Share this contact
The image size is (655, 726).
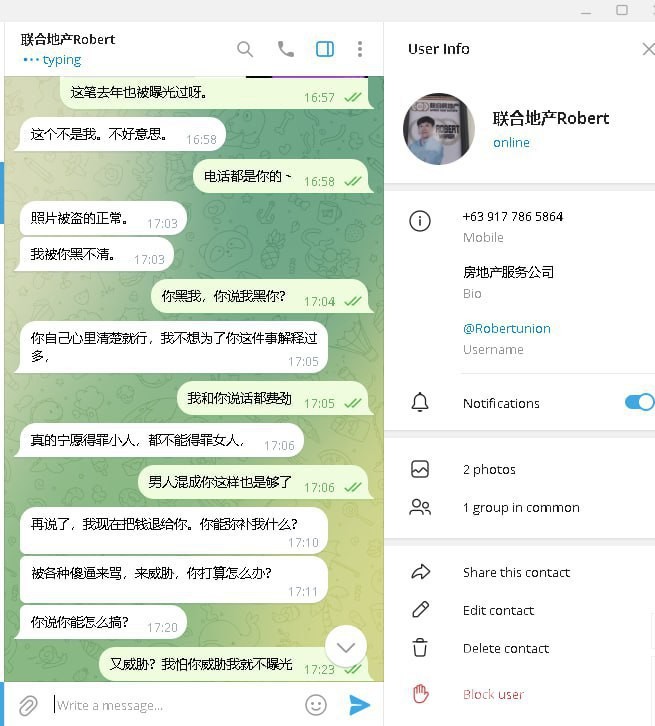pos(516,572)
